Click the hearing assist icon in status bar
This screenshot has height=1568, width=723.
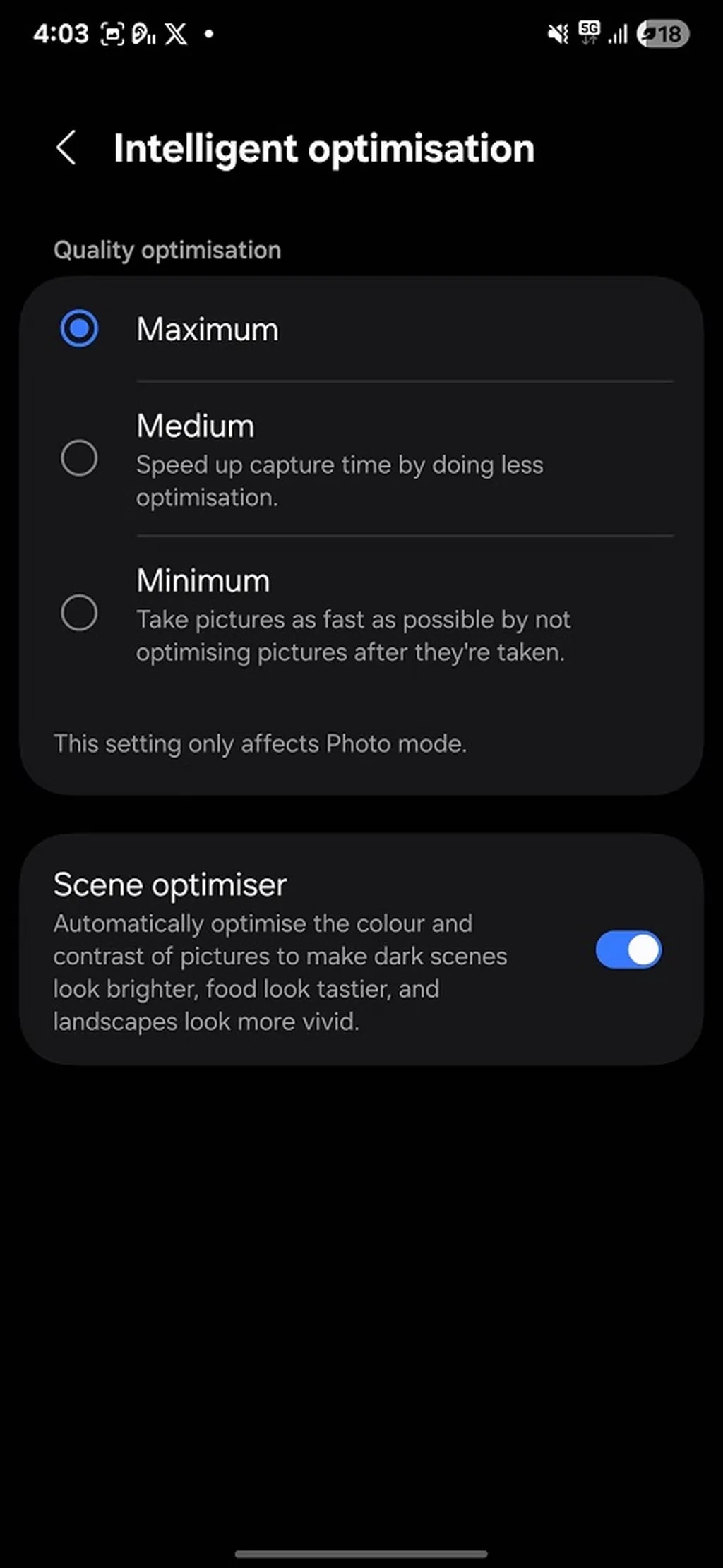[x=143, y=33]
